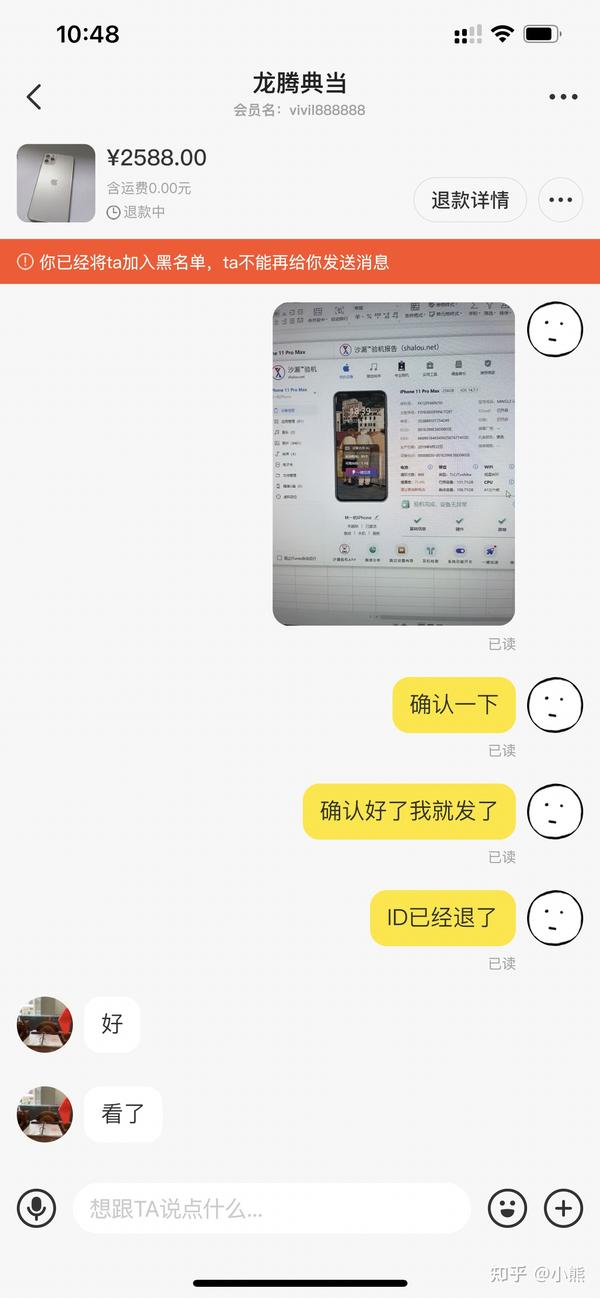The image size is (600, 1298).
Task: Open the chat overflow menu beside 龙腾典当
Action: [563, 97]
